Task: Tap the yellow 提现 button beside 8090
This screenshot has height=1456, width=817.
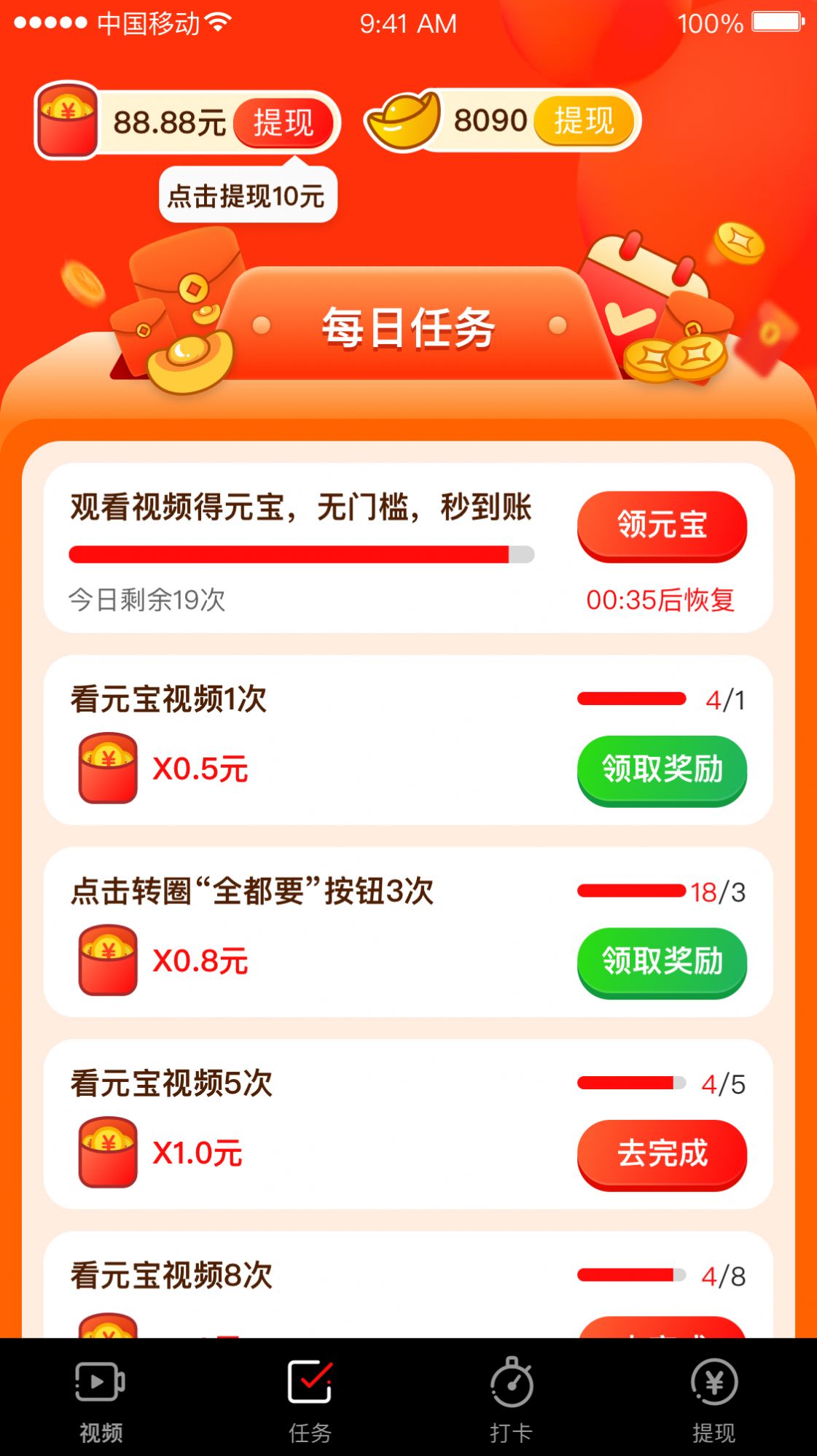Action: click(x=584, y=120)
